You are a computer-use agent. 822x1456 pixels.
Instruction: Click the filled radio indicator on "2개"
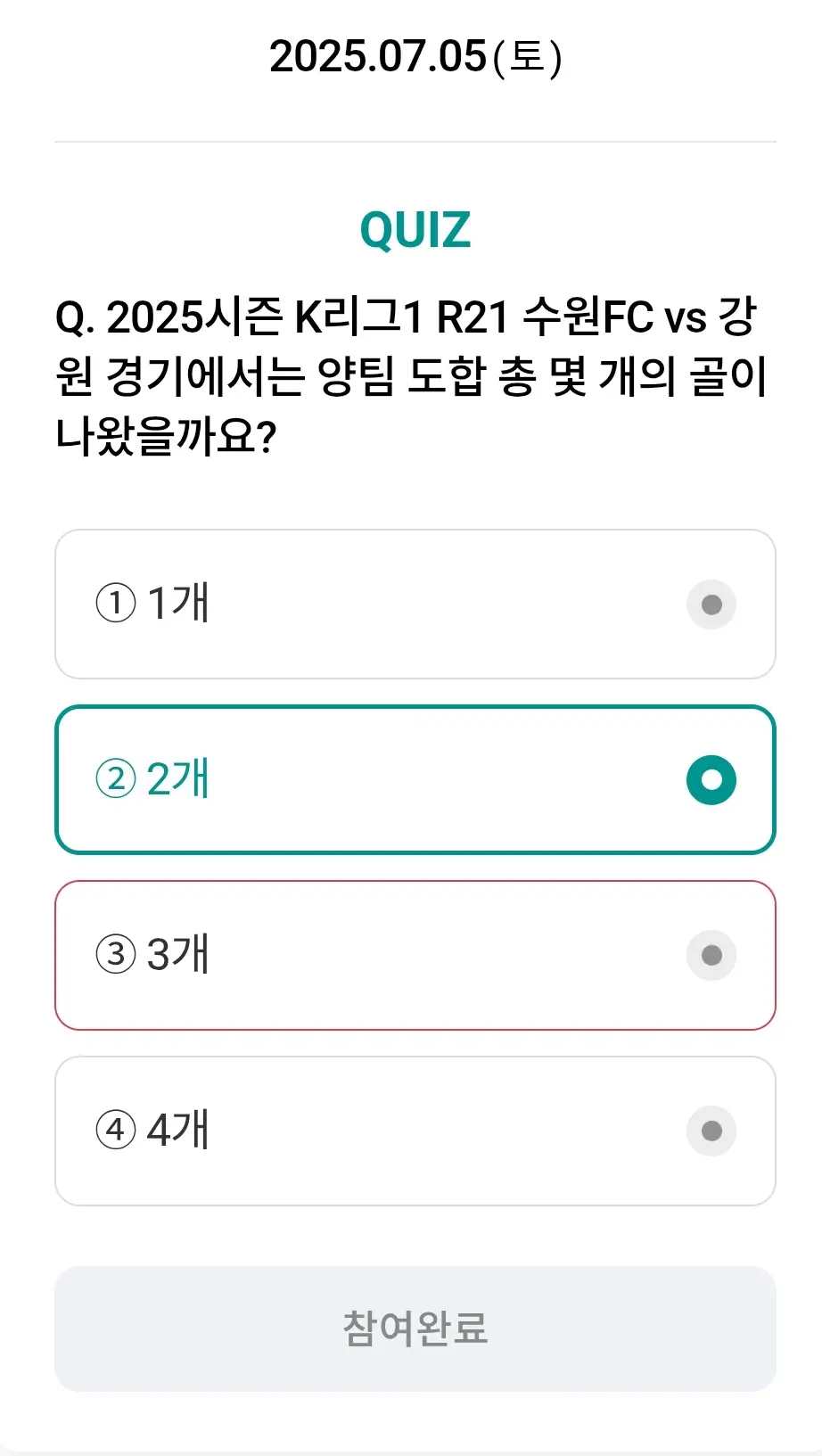pyautogui.click(x=711, y=779)
